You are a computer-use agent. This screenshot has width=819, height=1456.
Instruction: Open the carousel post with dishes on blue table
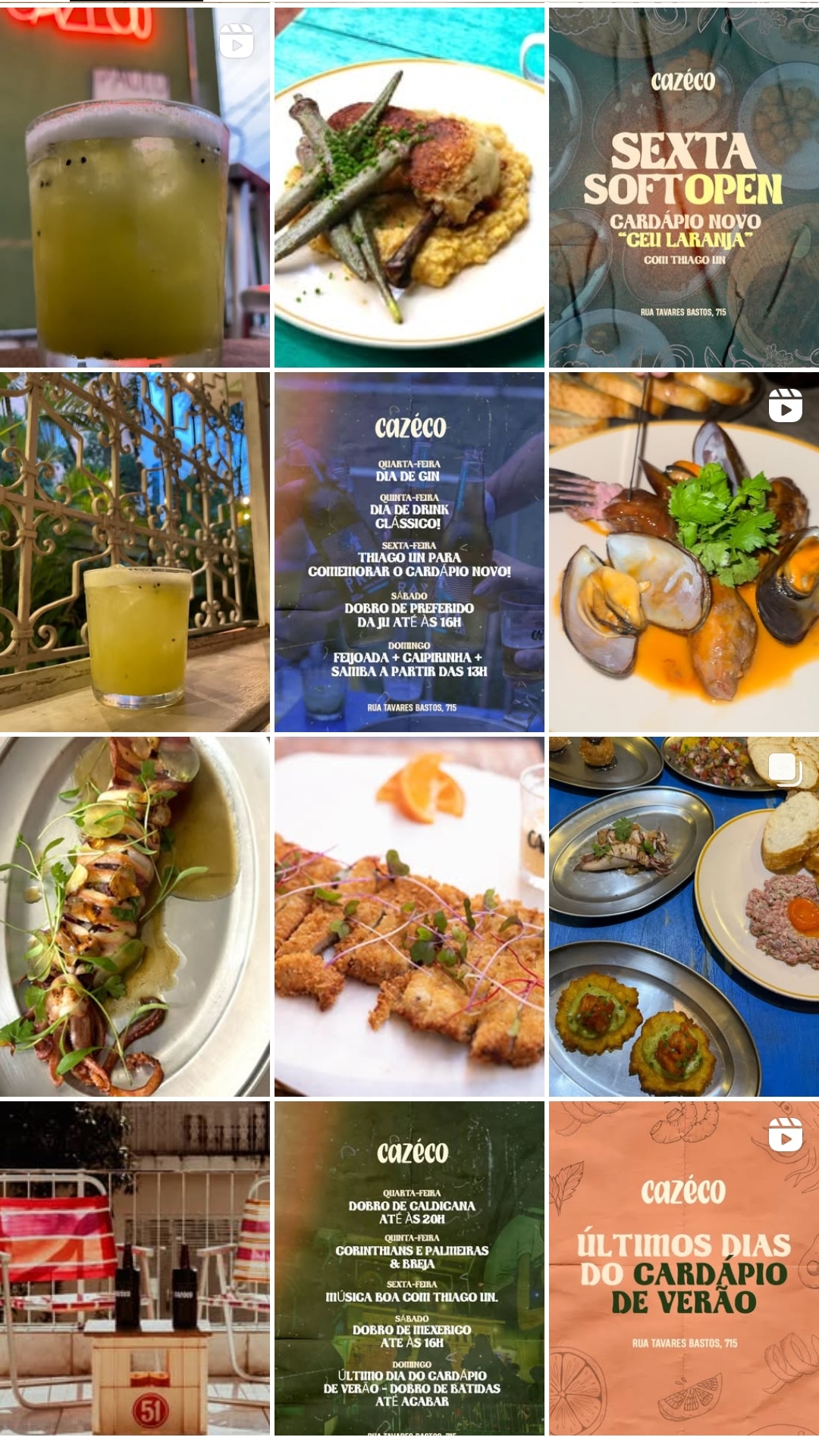[x=683, y=916]
